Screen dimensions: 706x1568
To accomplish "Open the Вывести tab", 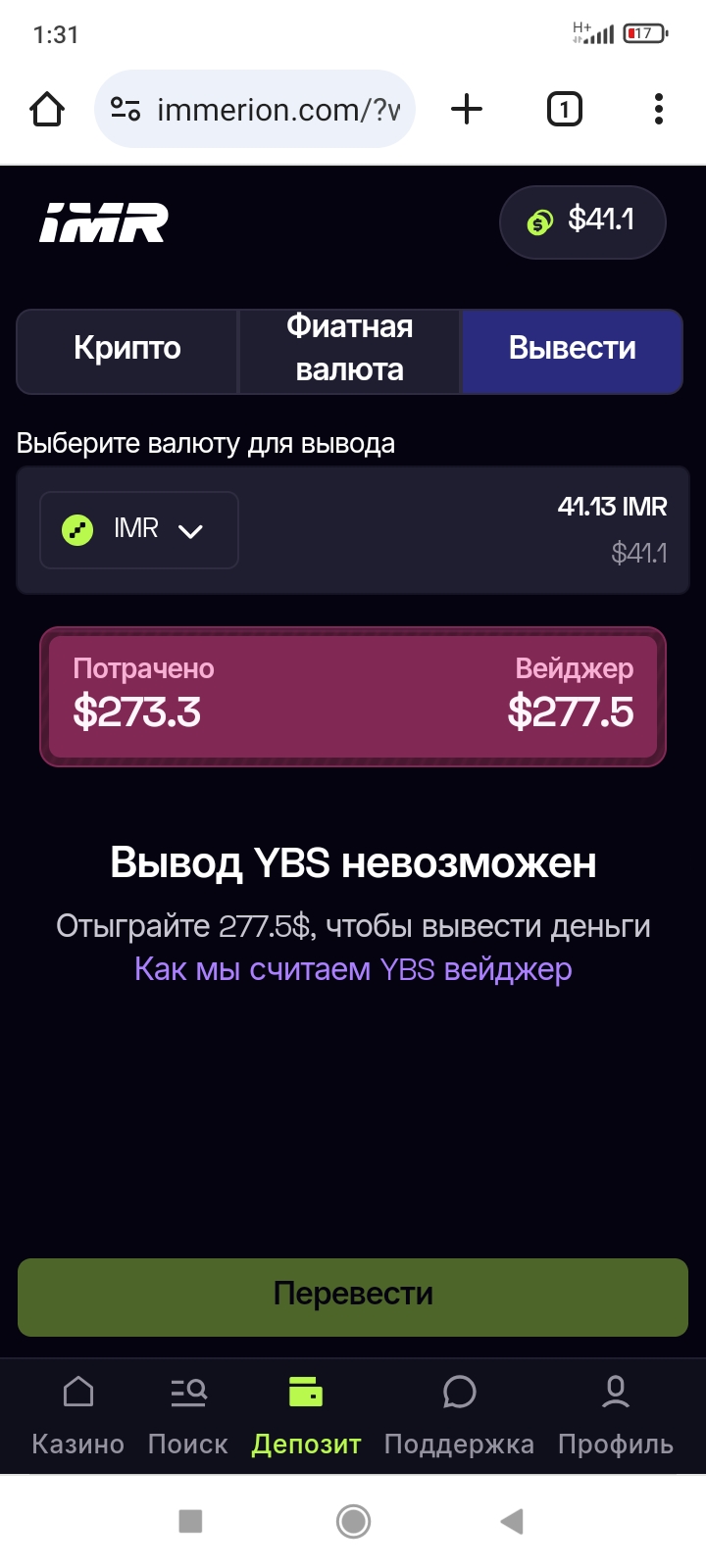I will (x=572, y=349).
